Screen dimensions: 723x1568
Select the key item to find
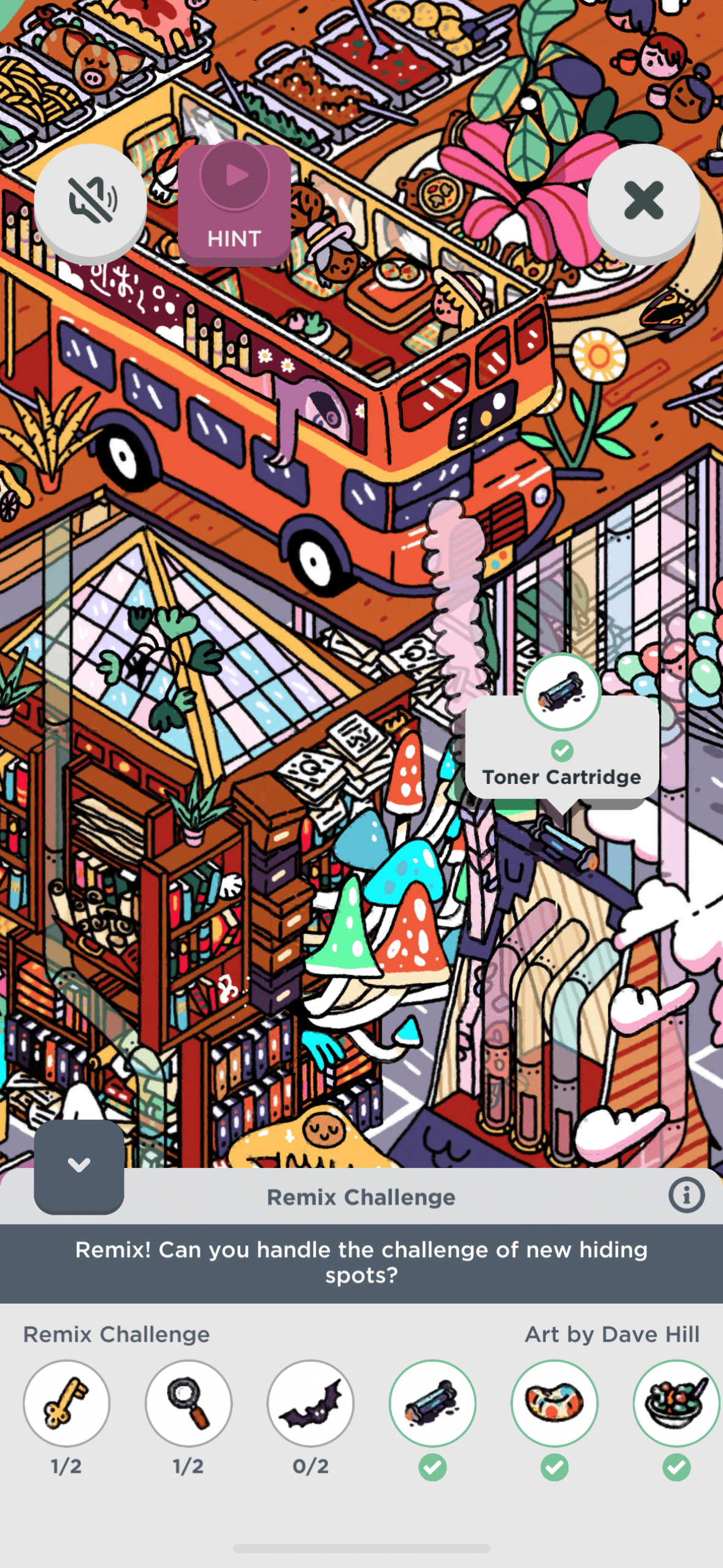(x=67, y=1403)
